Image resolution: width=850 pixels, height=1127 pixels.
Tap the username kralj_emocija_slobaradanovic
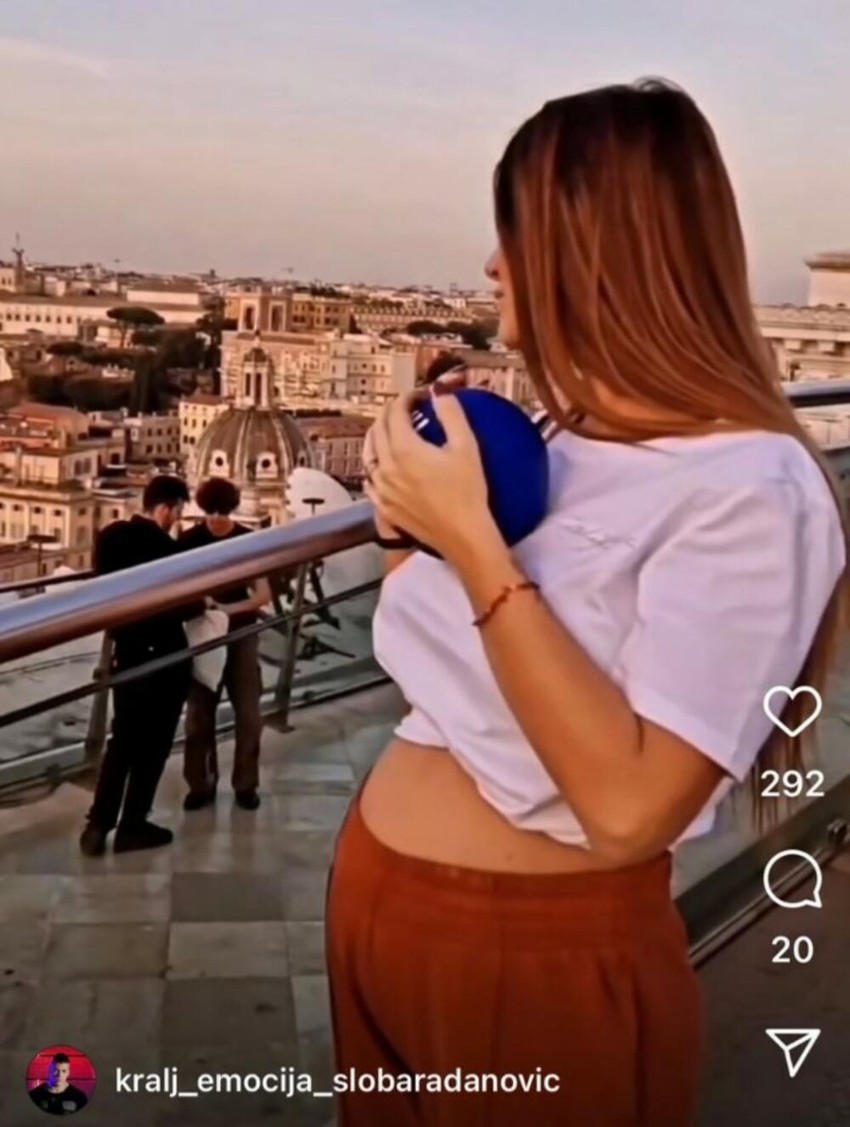[x=337, y=1082]
